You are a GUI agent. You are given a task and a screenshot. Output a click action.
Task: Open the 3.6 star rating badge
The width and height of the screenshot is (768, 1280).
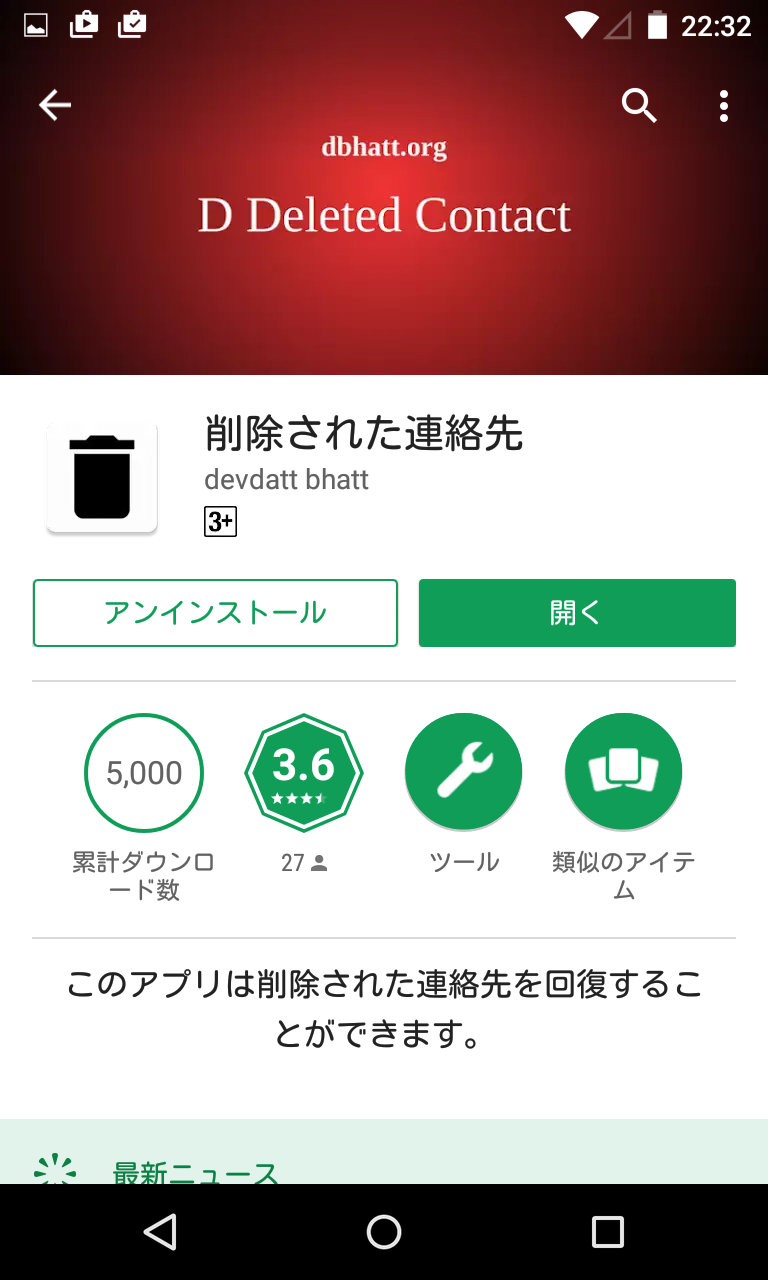pos(304,771)
